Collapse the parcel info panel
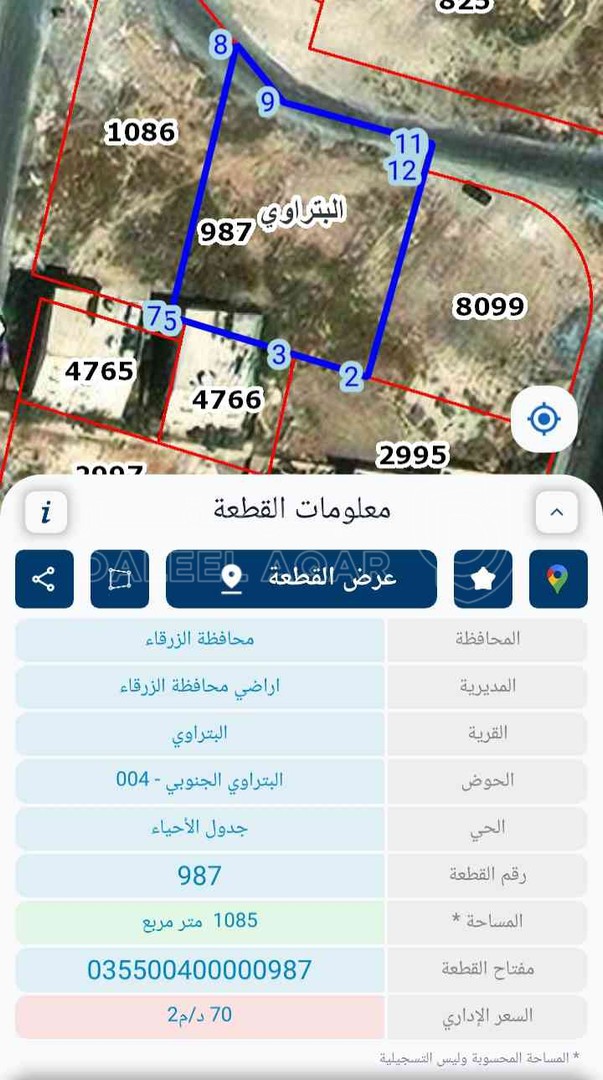This screenshot has width=603, height=1080. point(557,513)
